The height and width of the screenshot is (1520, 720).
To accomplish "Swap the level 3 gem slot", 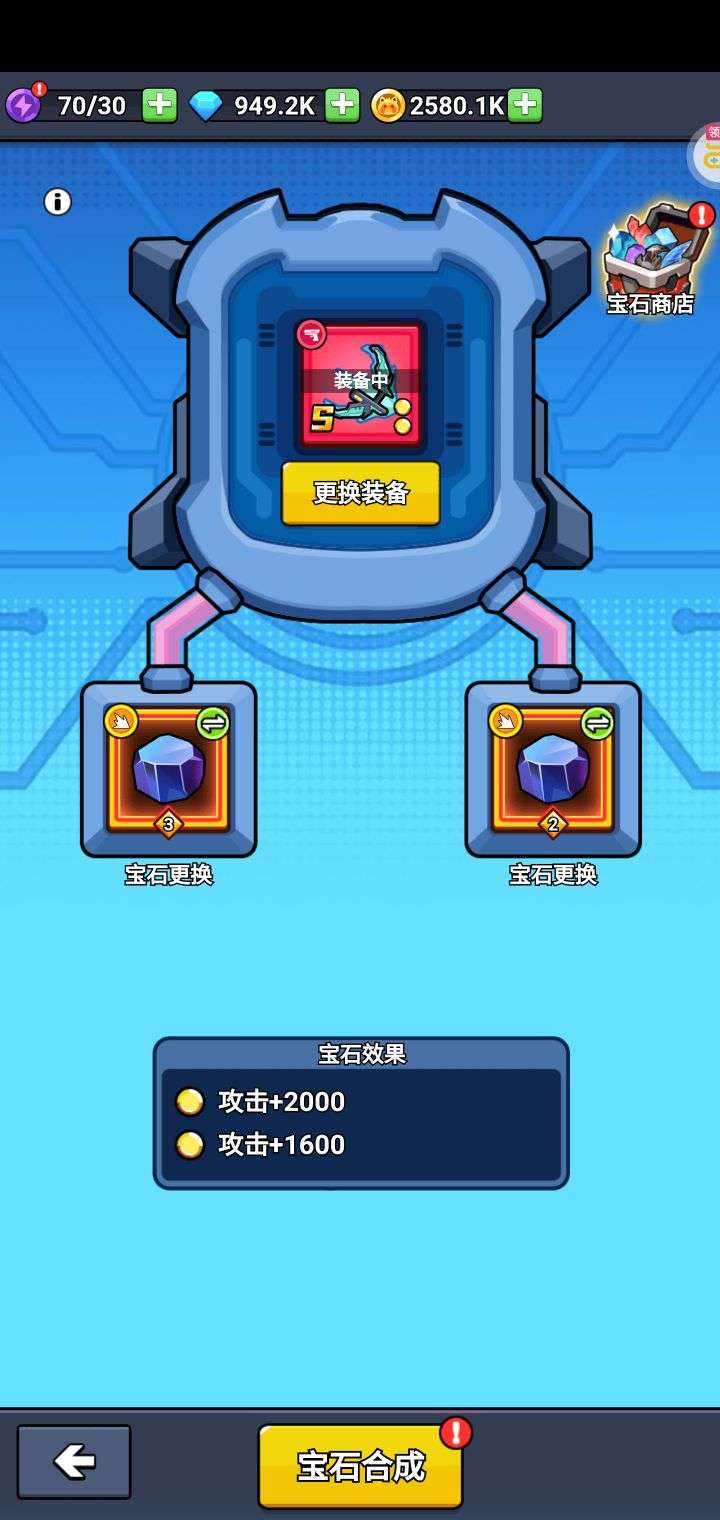I will coord(168,769).
